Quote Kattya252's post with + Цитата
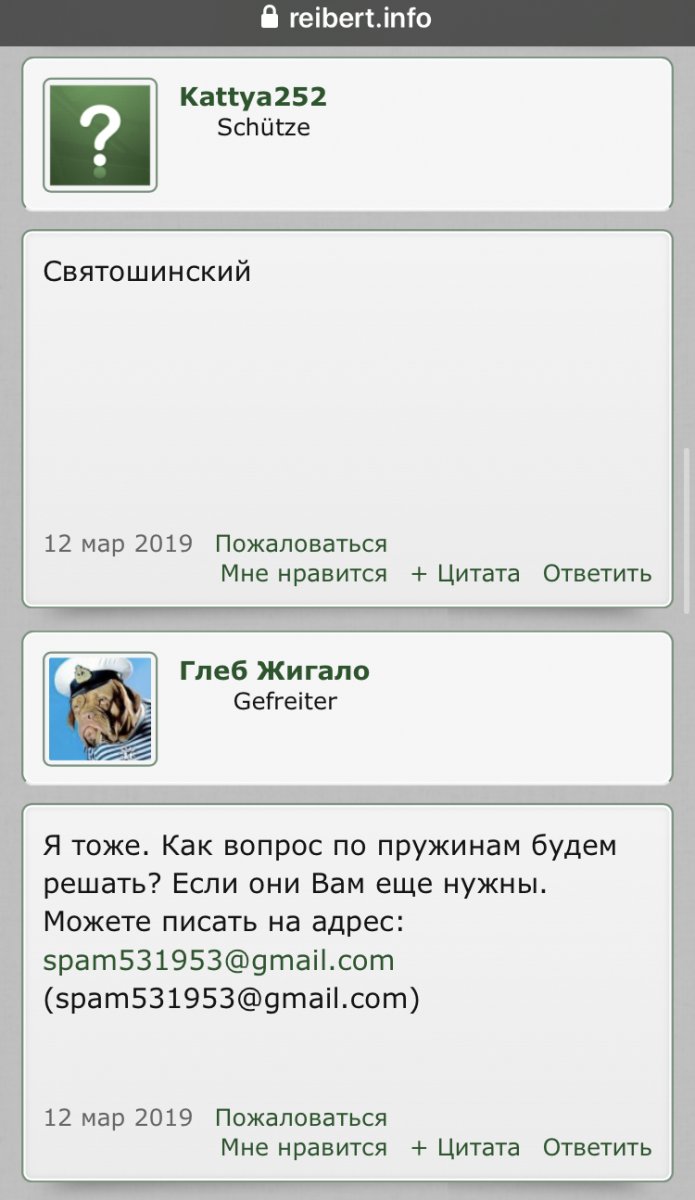This screenshot has height=1200, width=695. point(465,574)
